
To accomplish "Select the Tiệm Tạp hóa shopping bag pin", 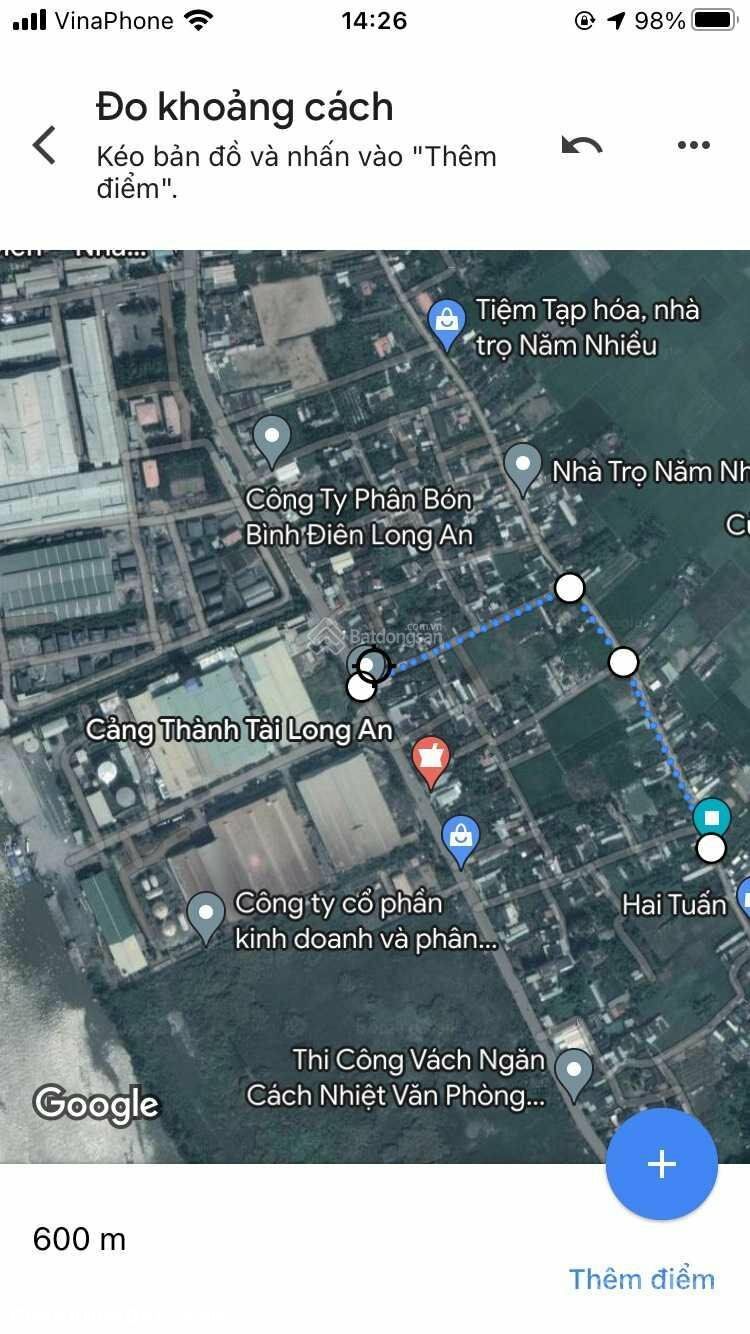I will tap(446, 319).
